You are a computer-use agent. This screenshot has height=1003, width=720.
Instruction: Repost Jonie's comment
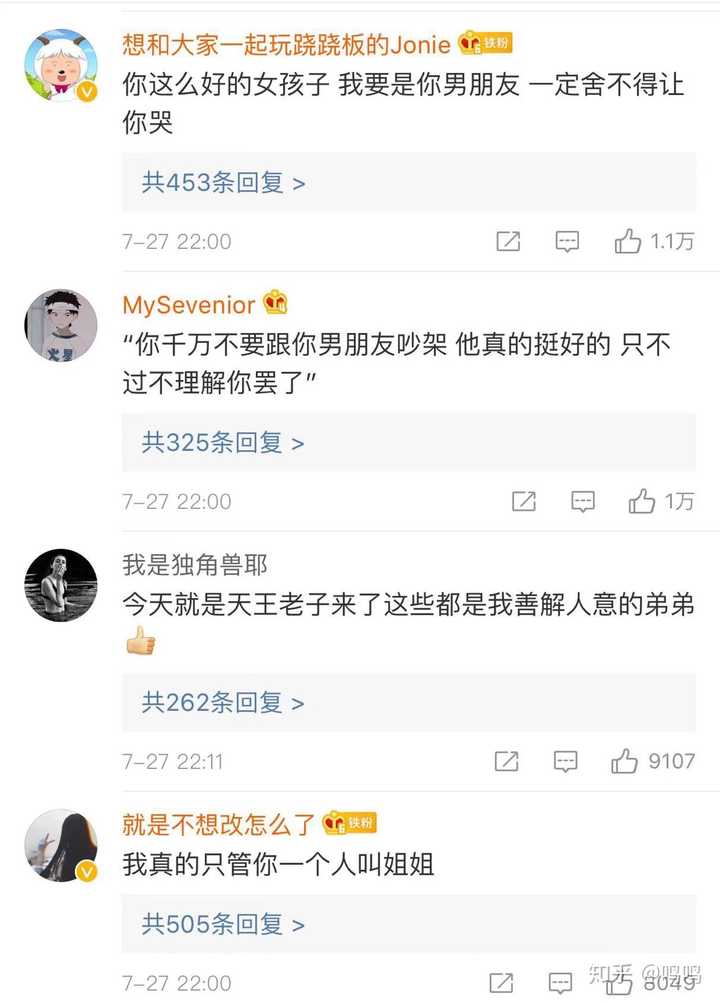pyautogui.click(x=508, y=241)
